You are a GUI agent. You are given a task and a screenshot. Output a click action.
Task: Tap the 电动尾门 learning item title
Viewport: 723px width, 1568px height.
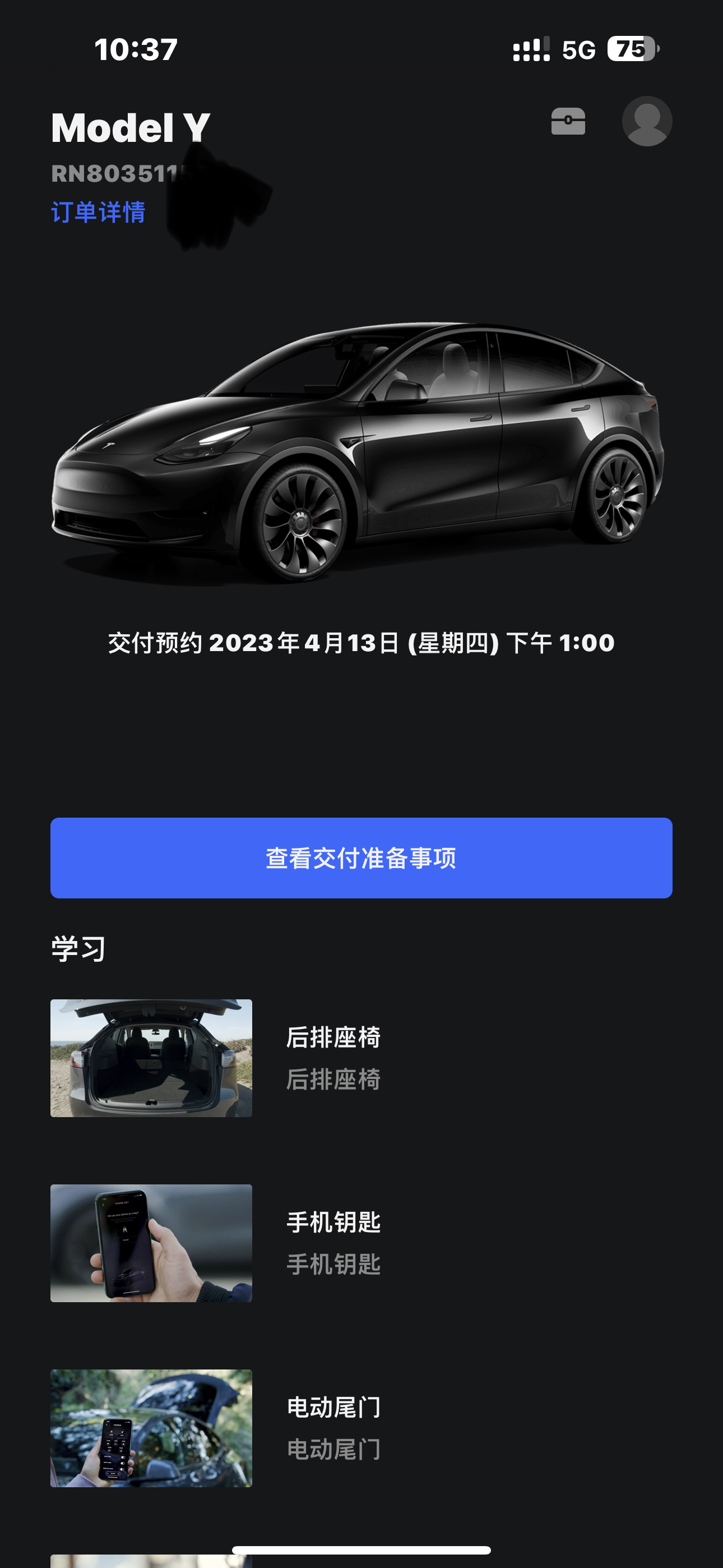tap(335, 1407)
